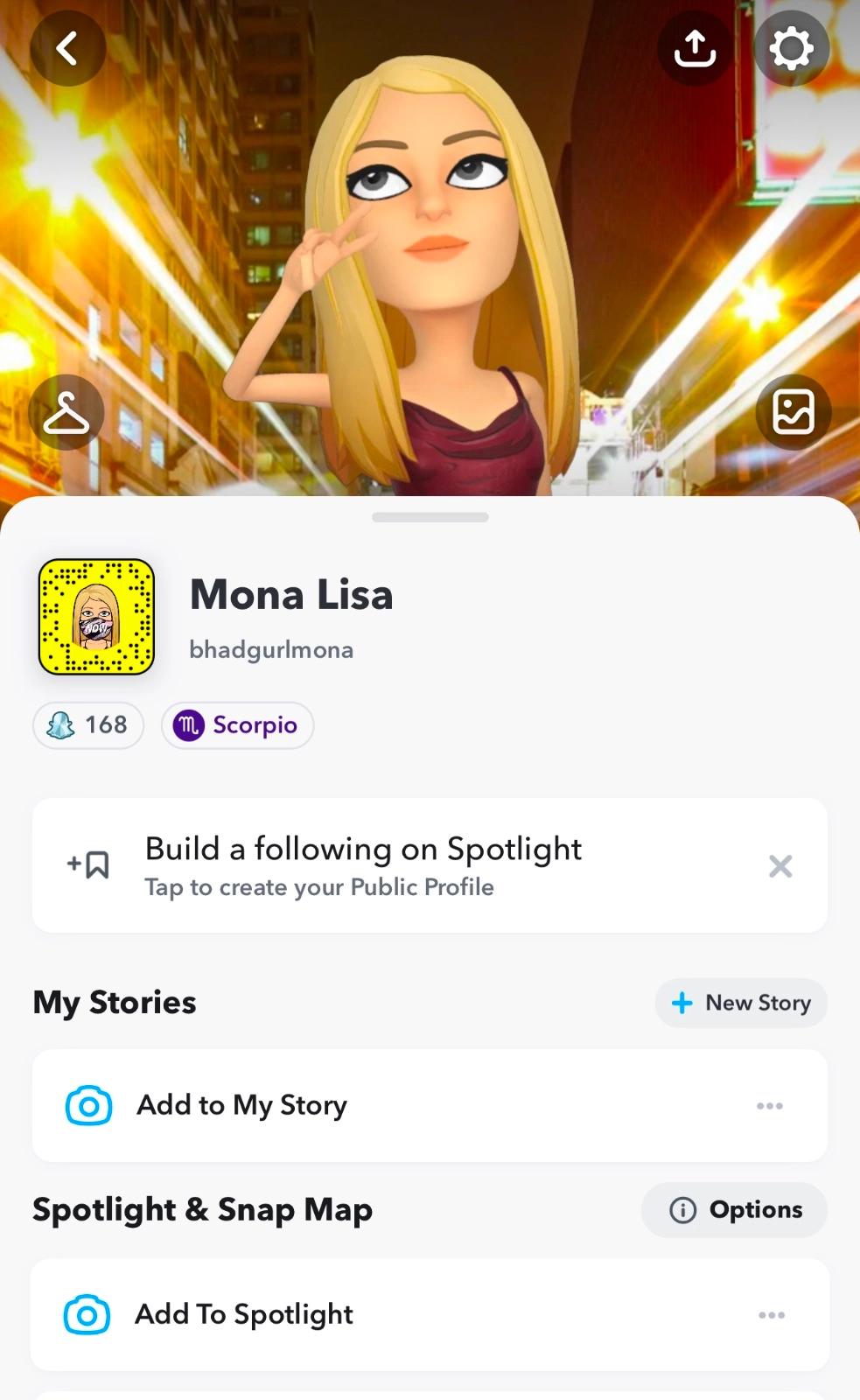The image size is (860, 1400).
Task: Open settings gear icon
Action: click(791, 48)
